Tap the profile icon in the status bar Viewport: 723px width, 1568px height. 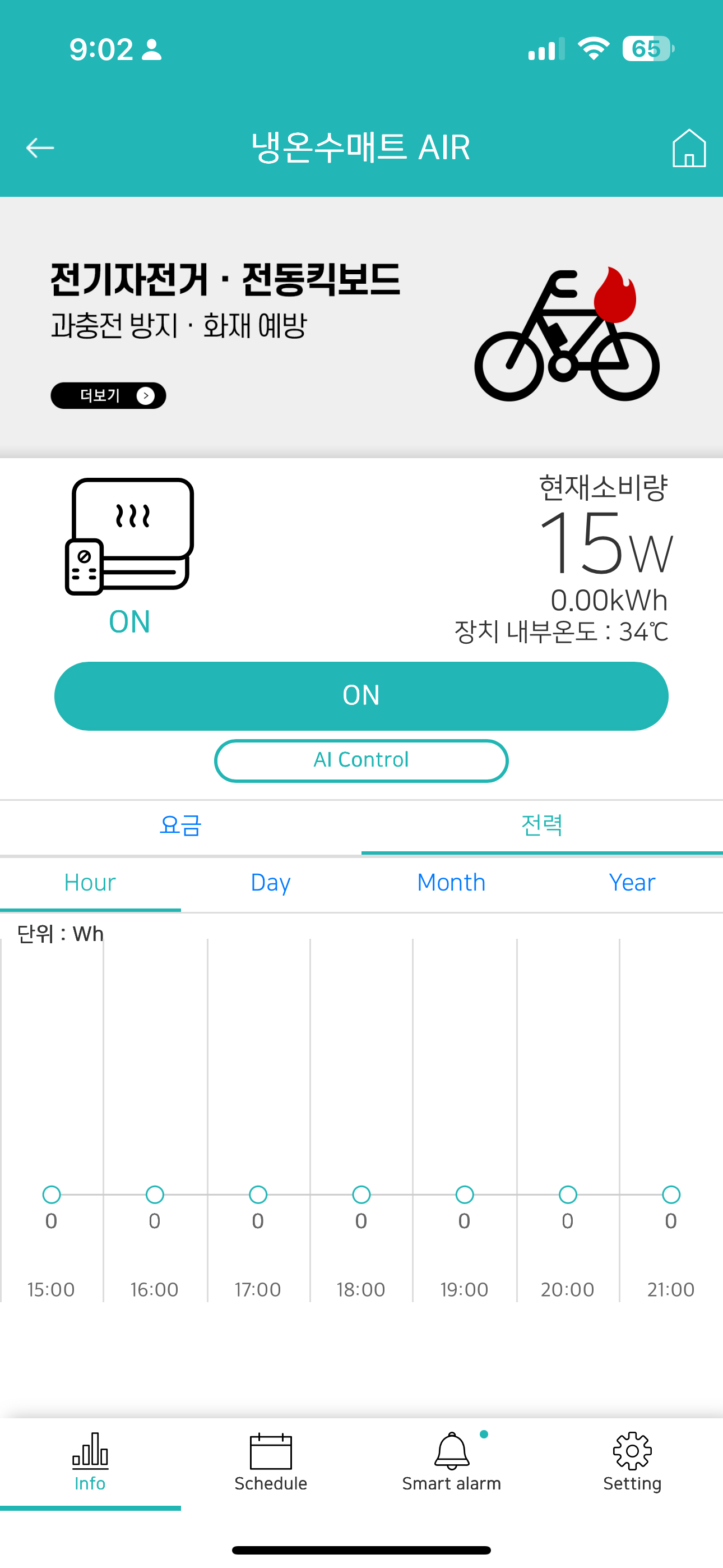150,49
